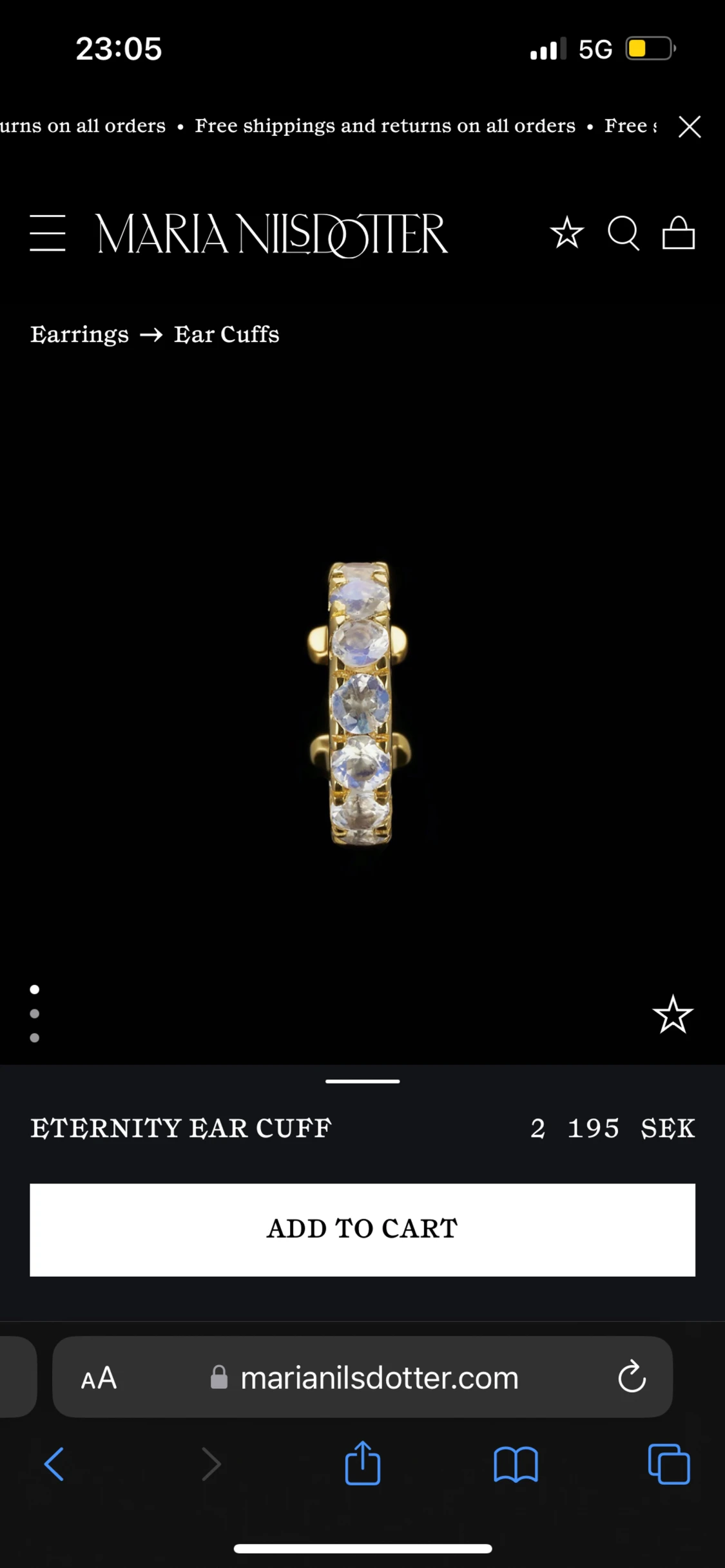The height and width of the screenshot is (1568, 725).
Task: Toggle the wishlist star on the product image
Action: coord(673,1013)
